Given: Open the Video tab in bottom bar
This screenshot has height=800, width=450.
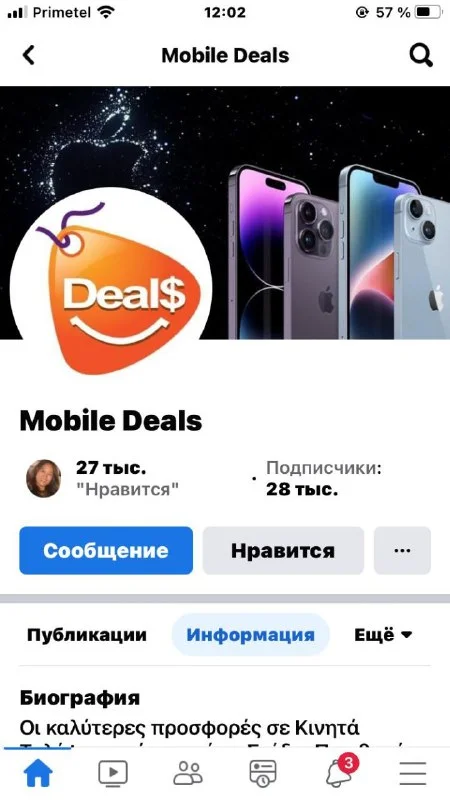Looking at the screenshot, I should pos(113,773).
